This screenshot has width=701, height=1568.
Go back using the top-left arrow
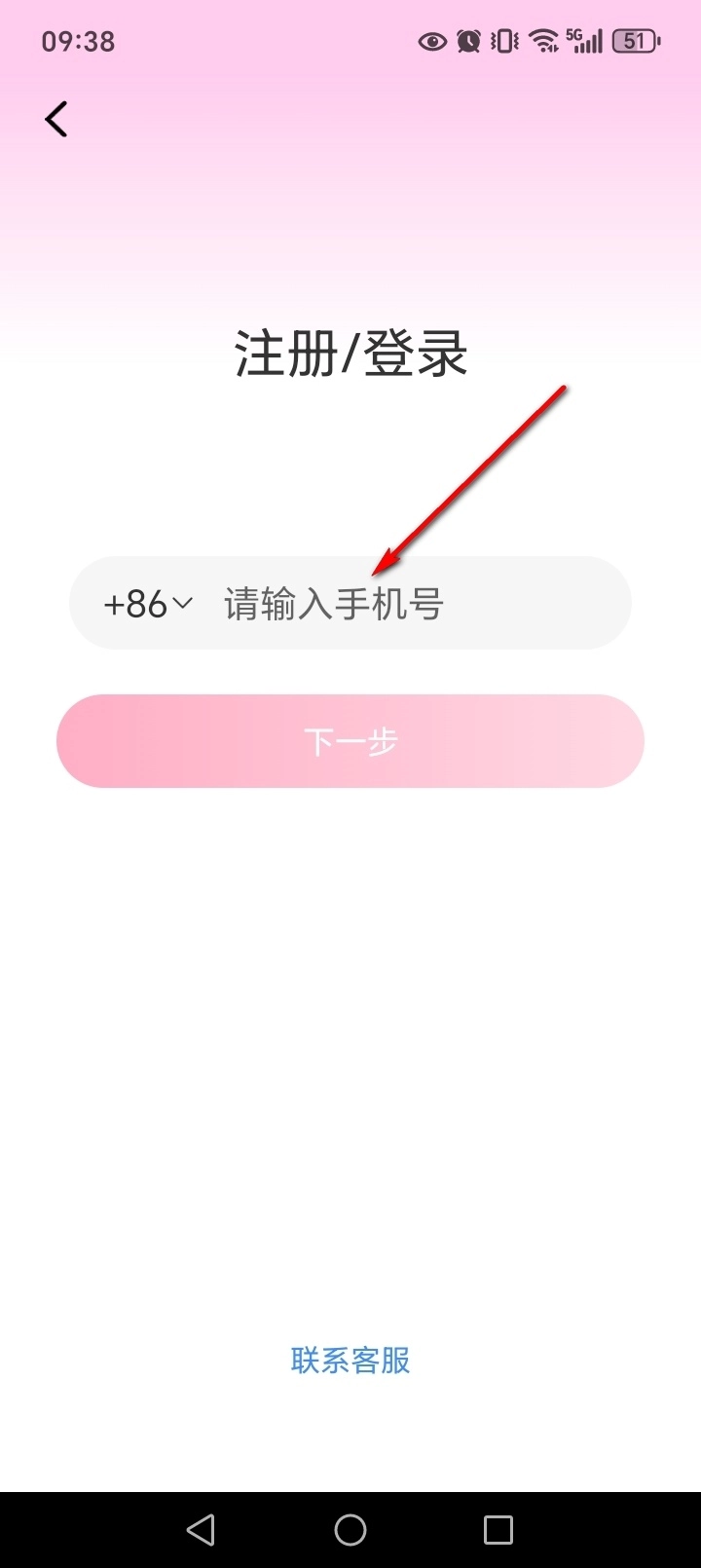(56, 120)
